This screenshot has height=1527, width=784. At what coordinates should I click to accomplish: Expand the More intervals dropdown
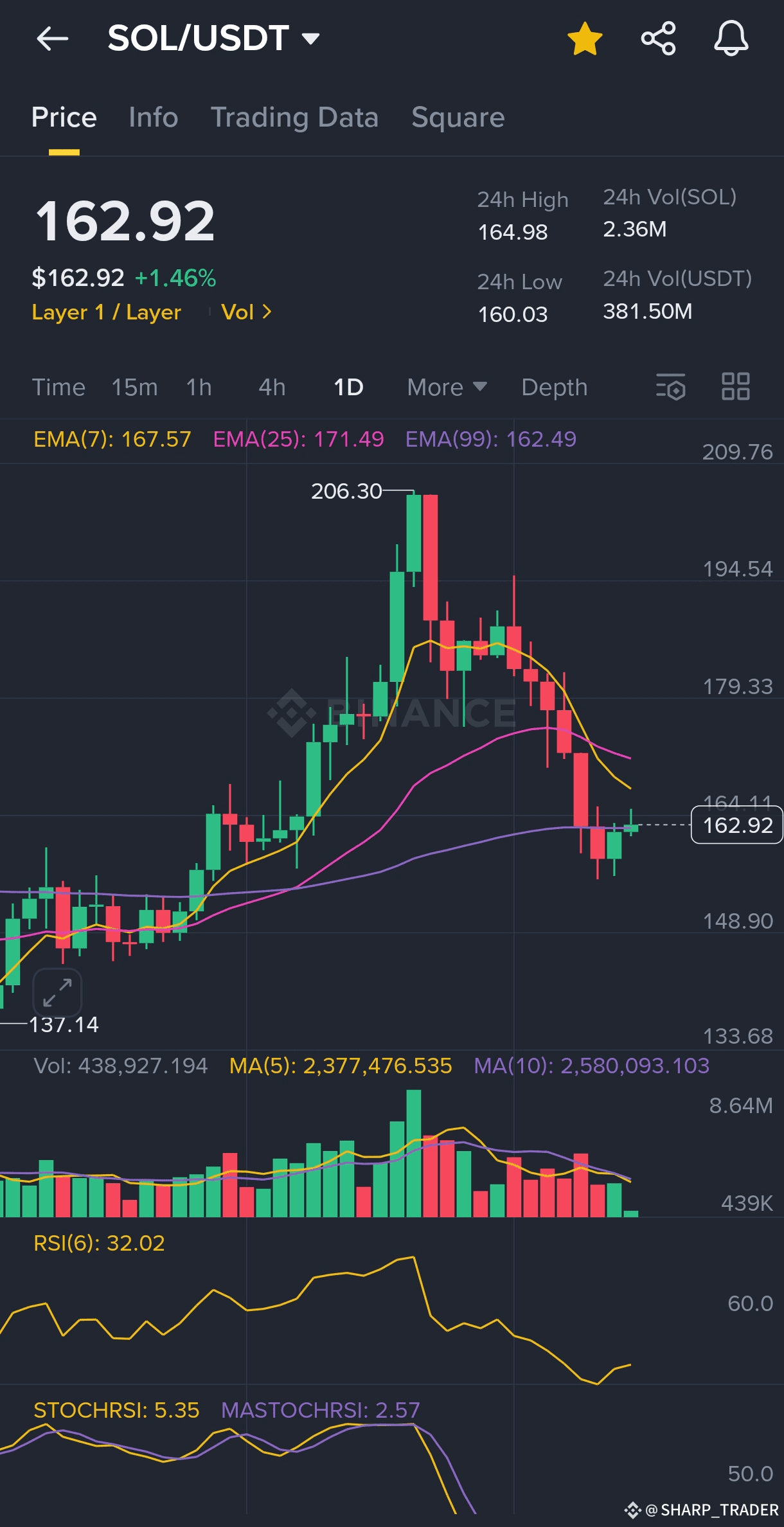(x=447, y=388)
